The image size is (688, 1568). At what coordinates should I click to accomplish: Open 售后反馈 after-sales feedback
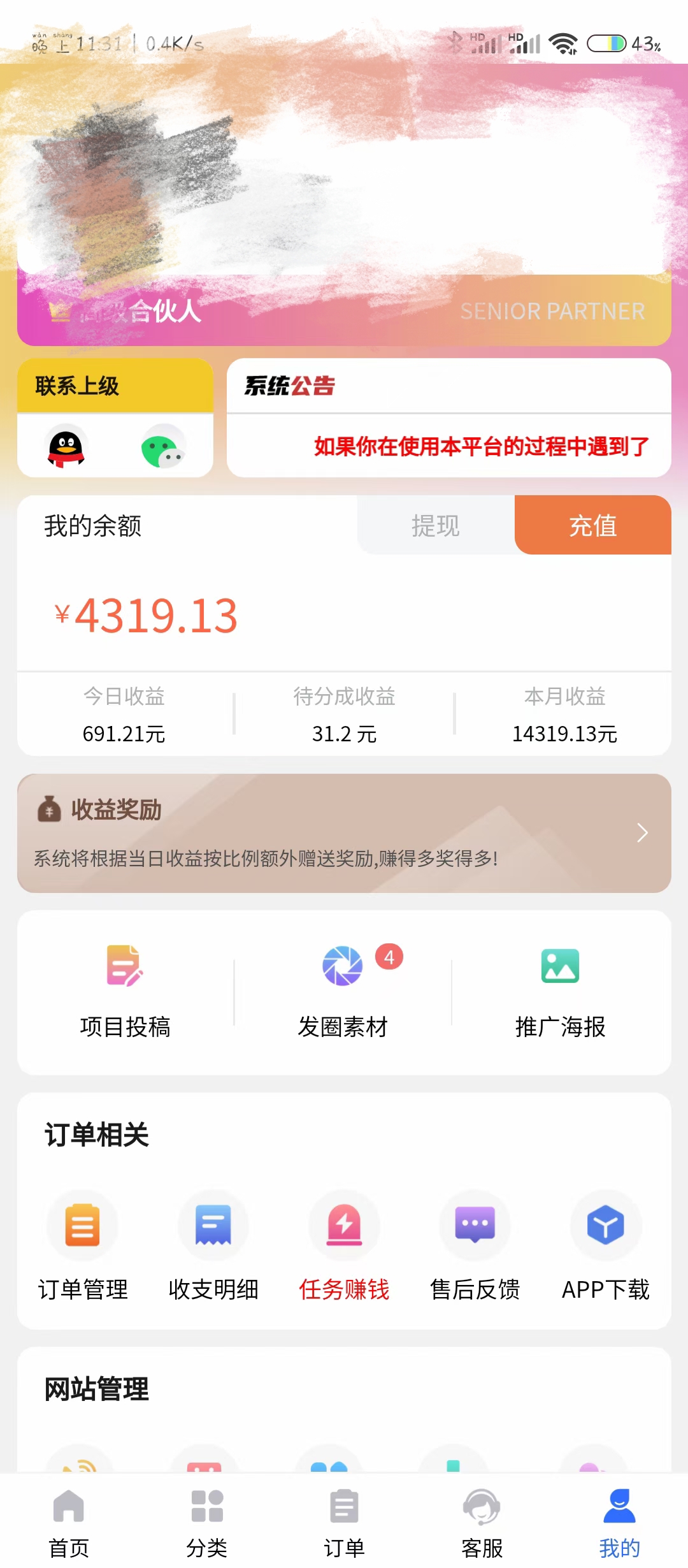coord(475,1246)
